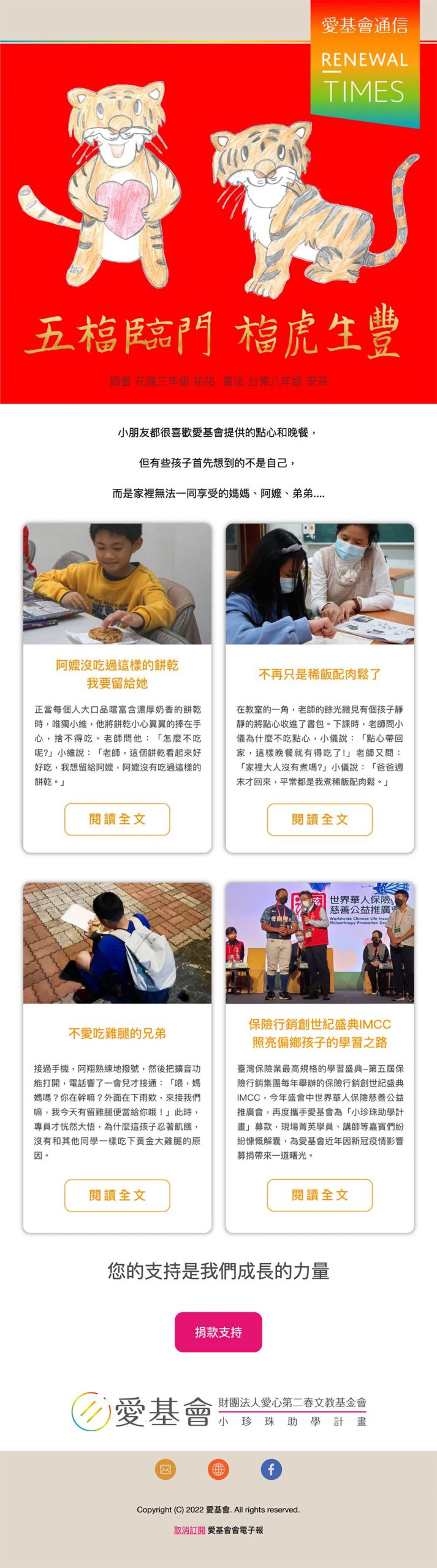Screen dimensions: 437x1568
Task: Open the email envelope icon
Action: point(165,1469)
